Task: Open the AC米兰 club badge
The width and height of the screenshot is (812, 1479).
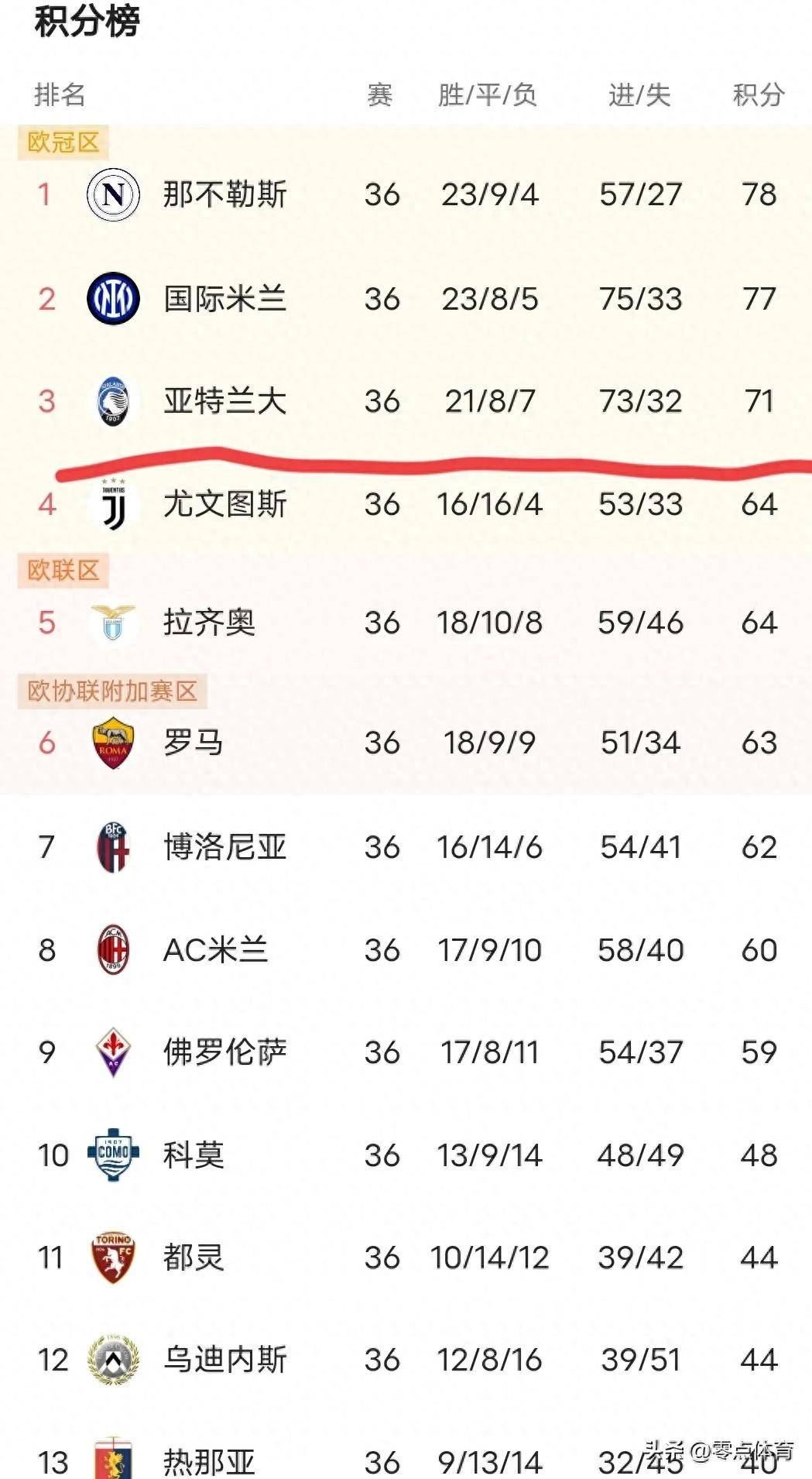Action: (x=112, y=949)
